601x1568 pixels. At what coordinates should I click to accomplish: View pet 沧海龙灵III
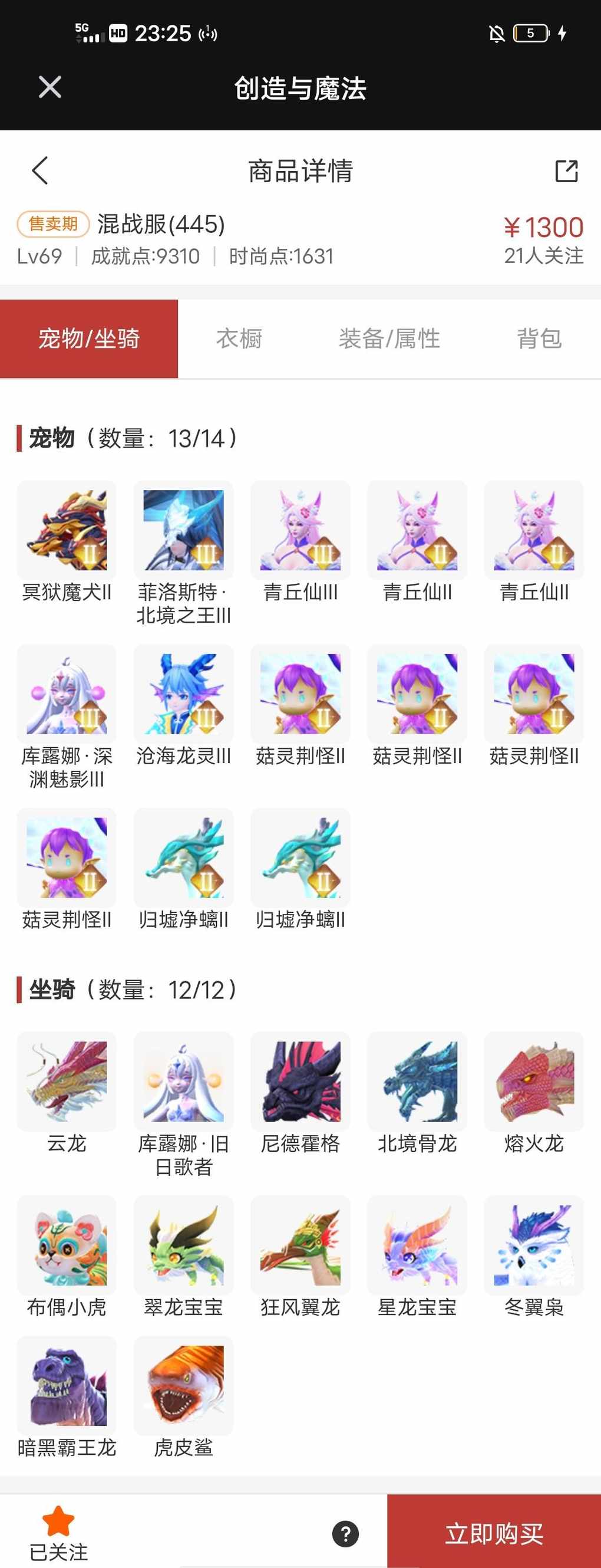tap(184, 694)
